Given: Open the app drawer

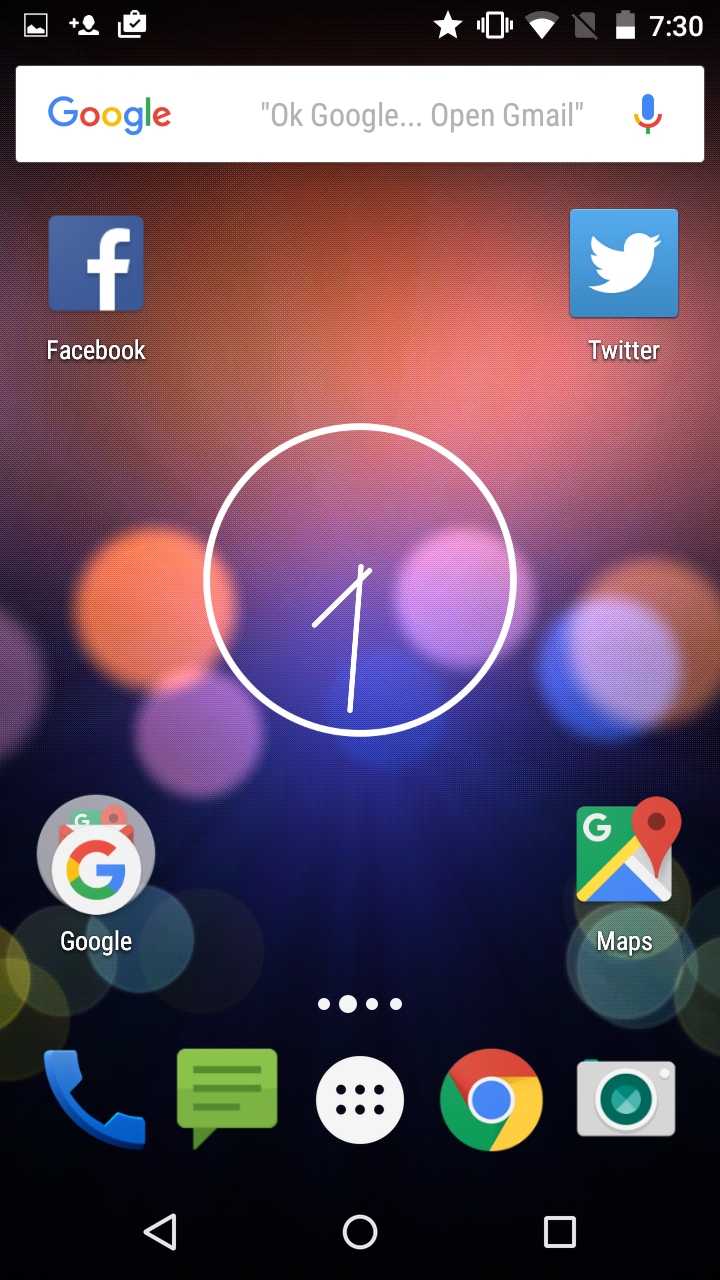Looking at the screenshot, I should tap(360, 1099).
